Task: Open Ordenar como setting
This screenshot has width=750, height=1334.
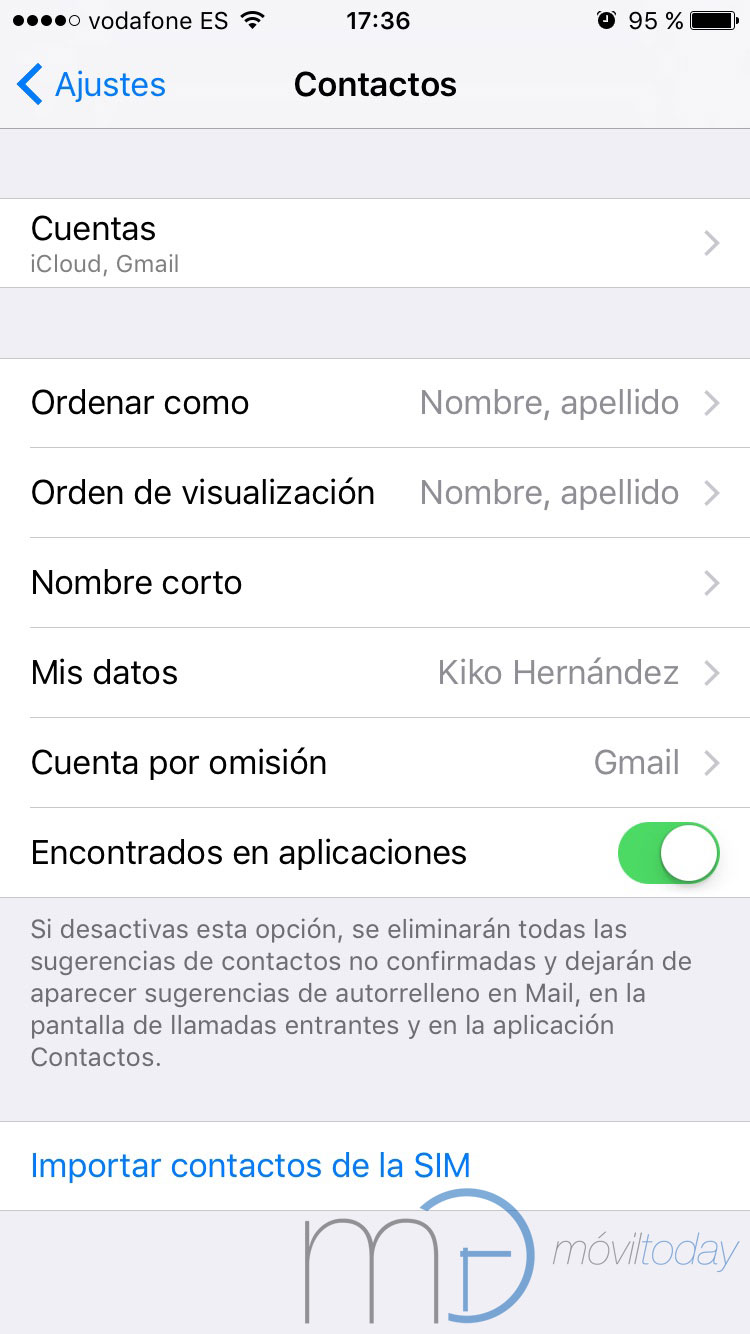Action: (375, 403)
